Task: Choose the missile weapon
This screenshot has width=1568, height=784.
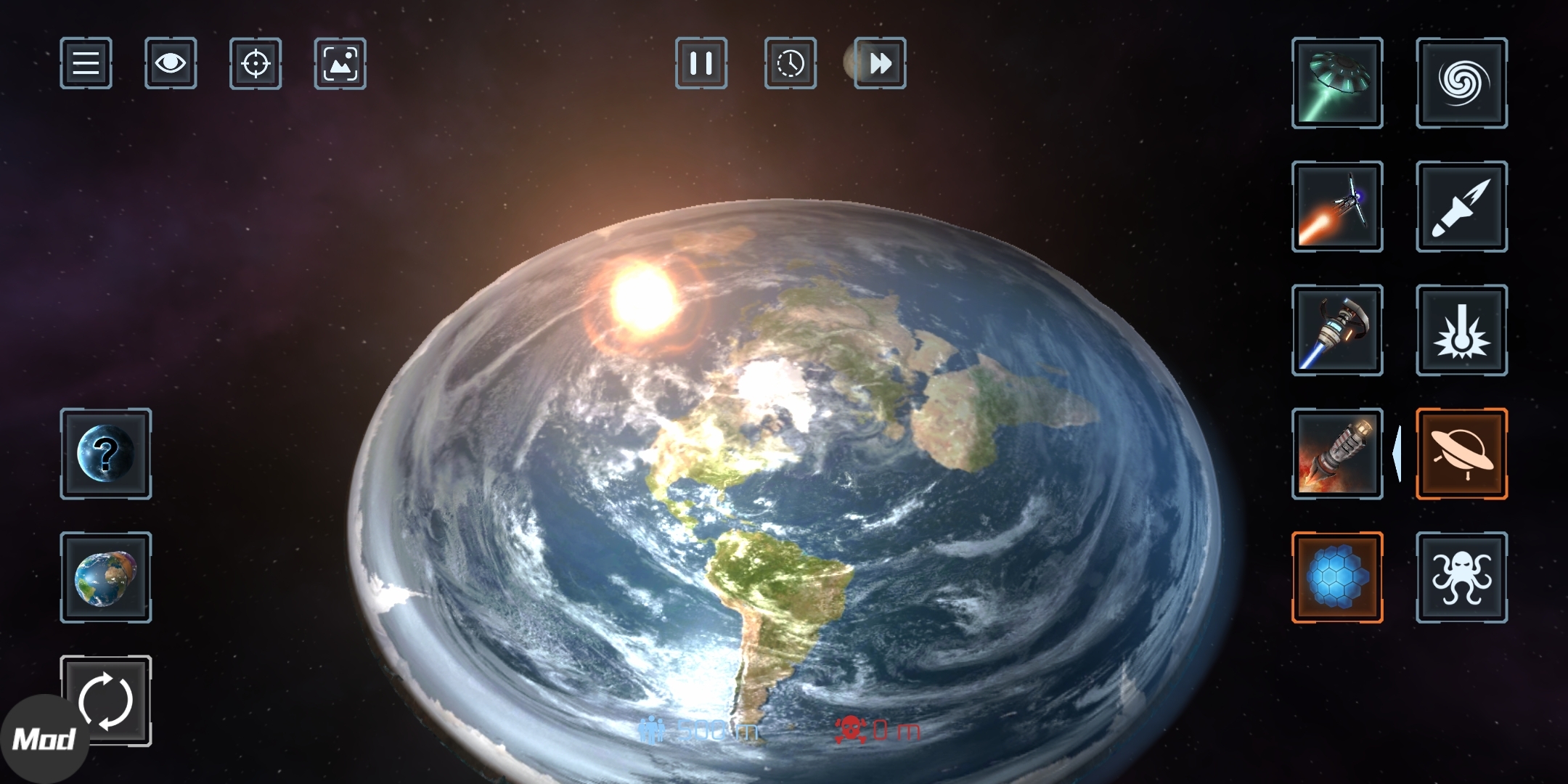Action: click(1461, 207)
